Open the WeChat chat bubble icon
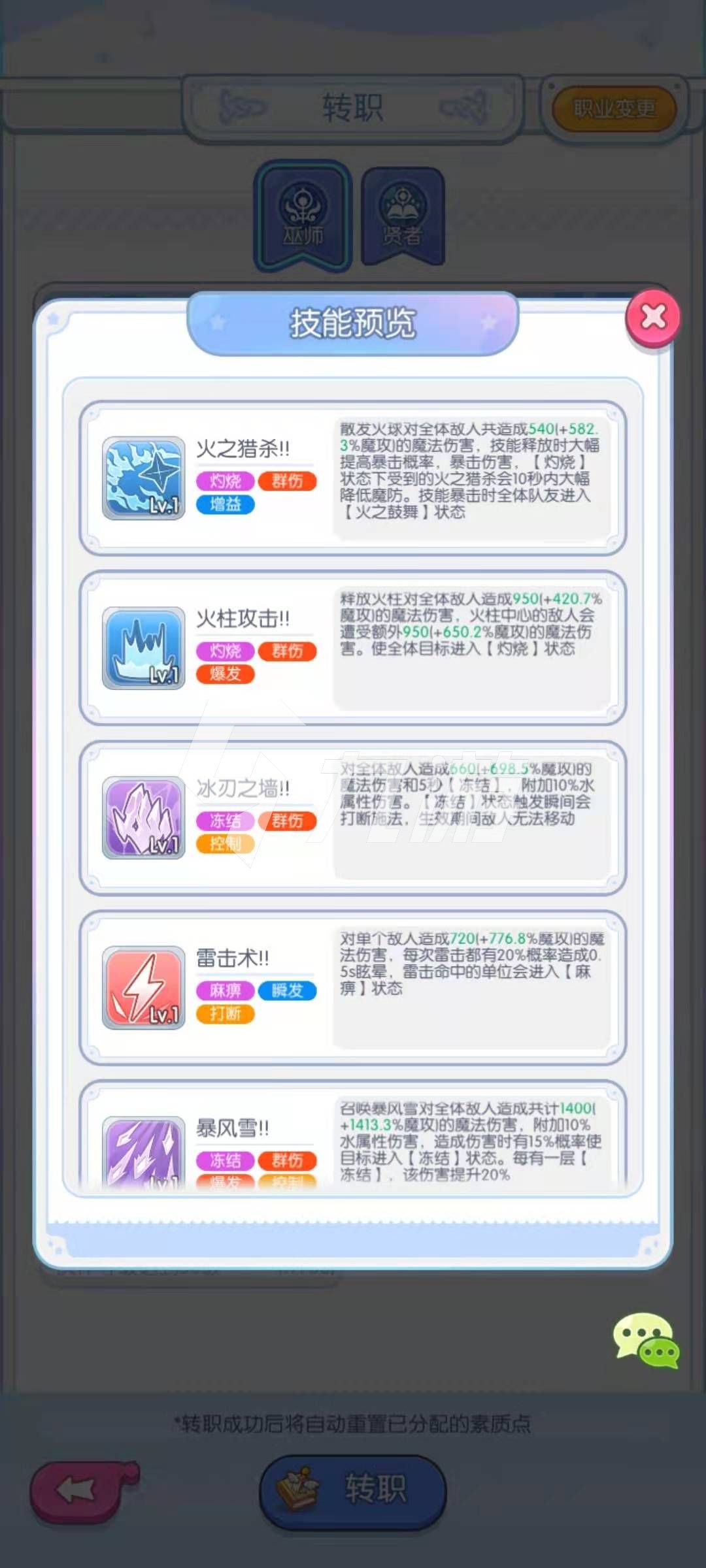 point(646,1341)
